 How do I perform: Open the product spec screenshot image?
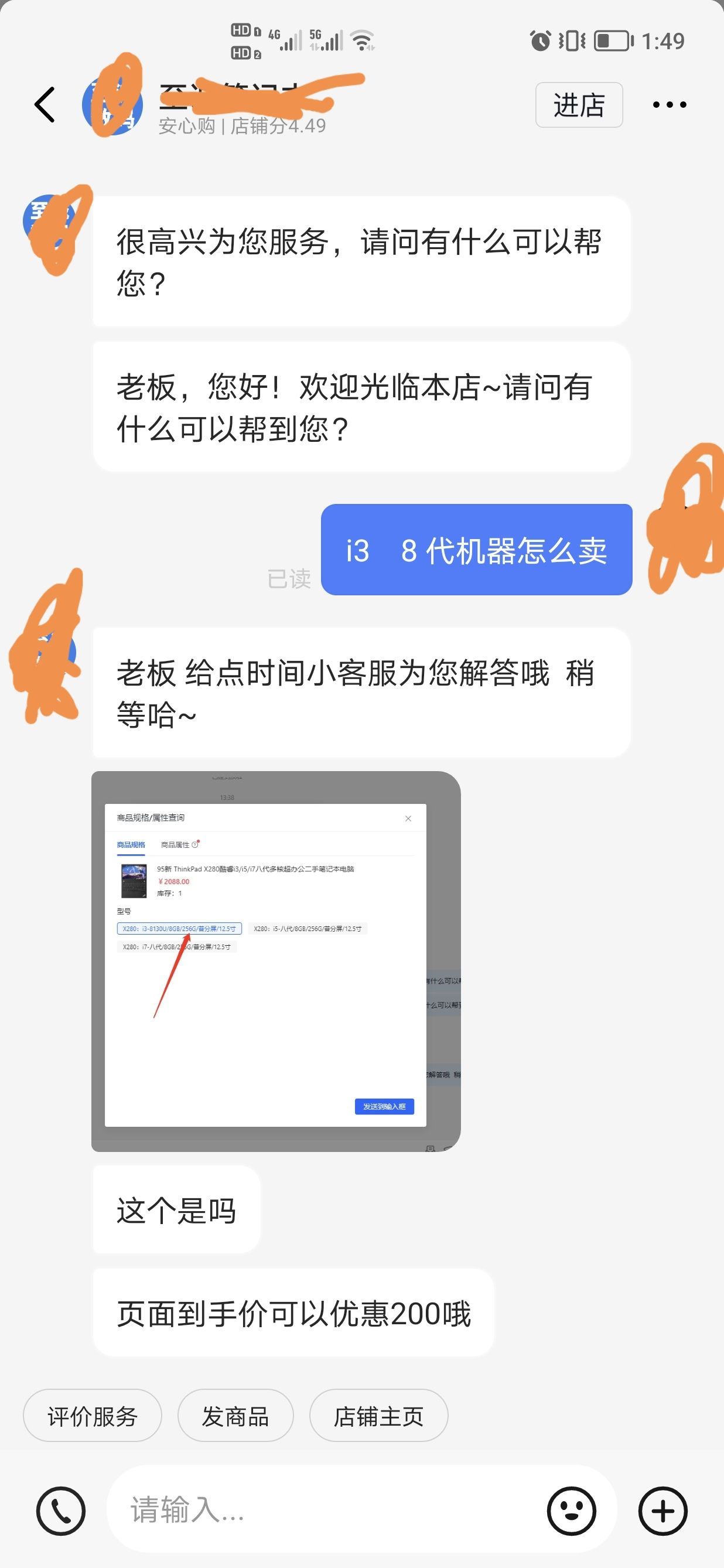click(276, 961)
